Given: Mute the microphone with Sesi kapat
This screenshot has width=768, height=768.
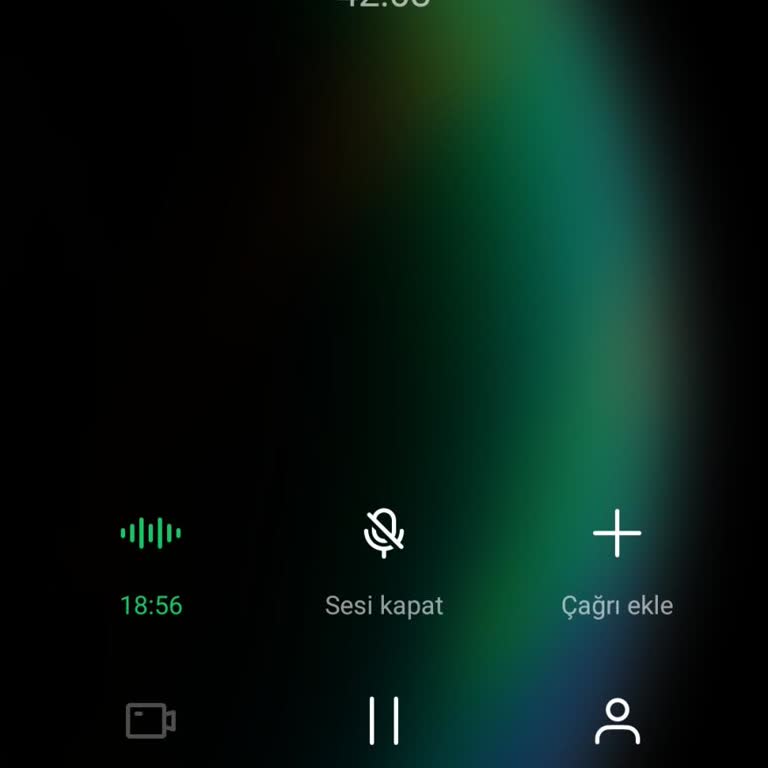Looking at the screenshot, I should [x=384, y=533].
